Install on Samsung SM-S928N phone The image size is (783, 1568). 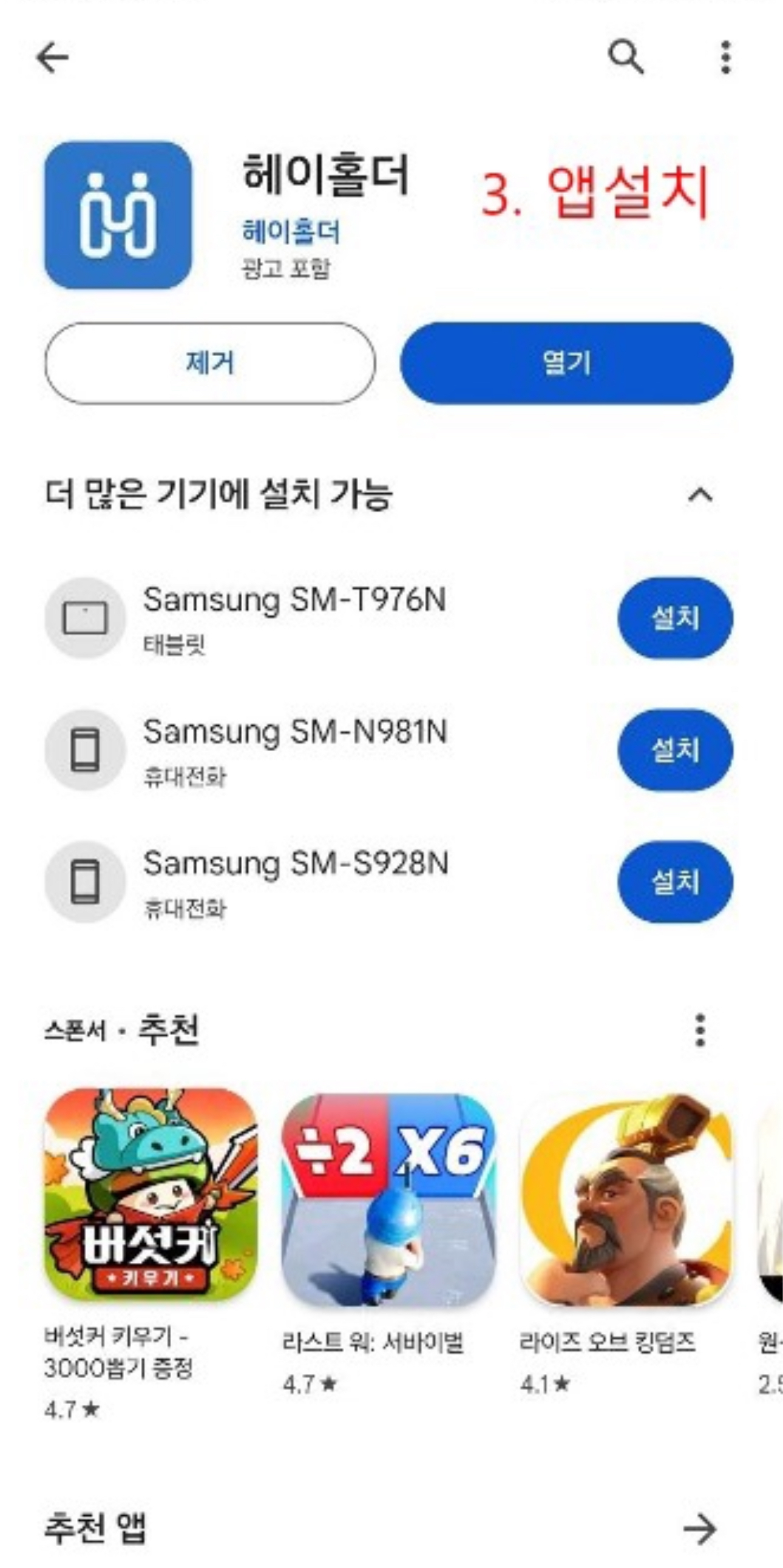(674, 880)
